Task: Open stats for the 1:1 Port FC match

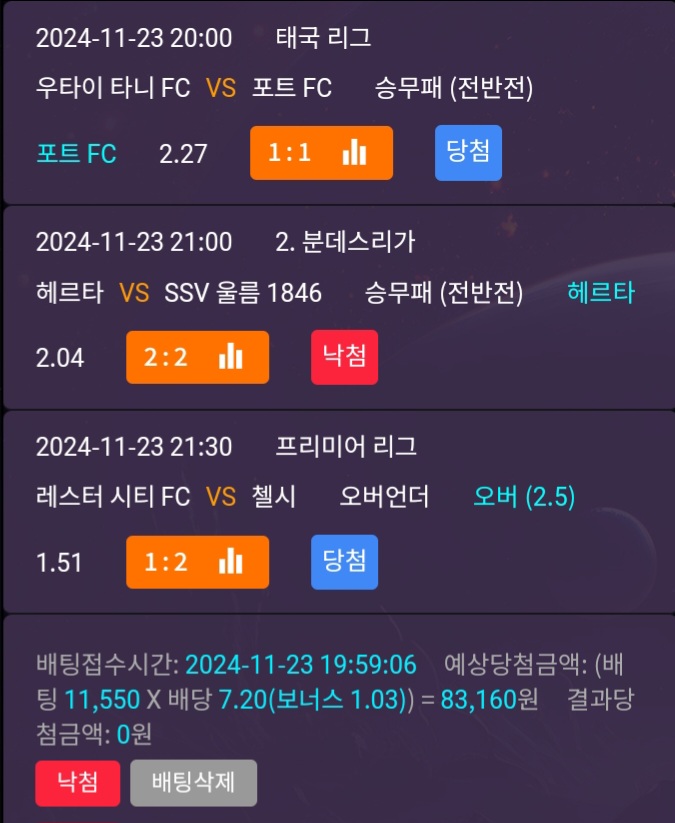Action: point(354,153)
